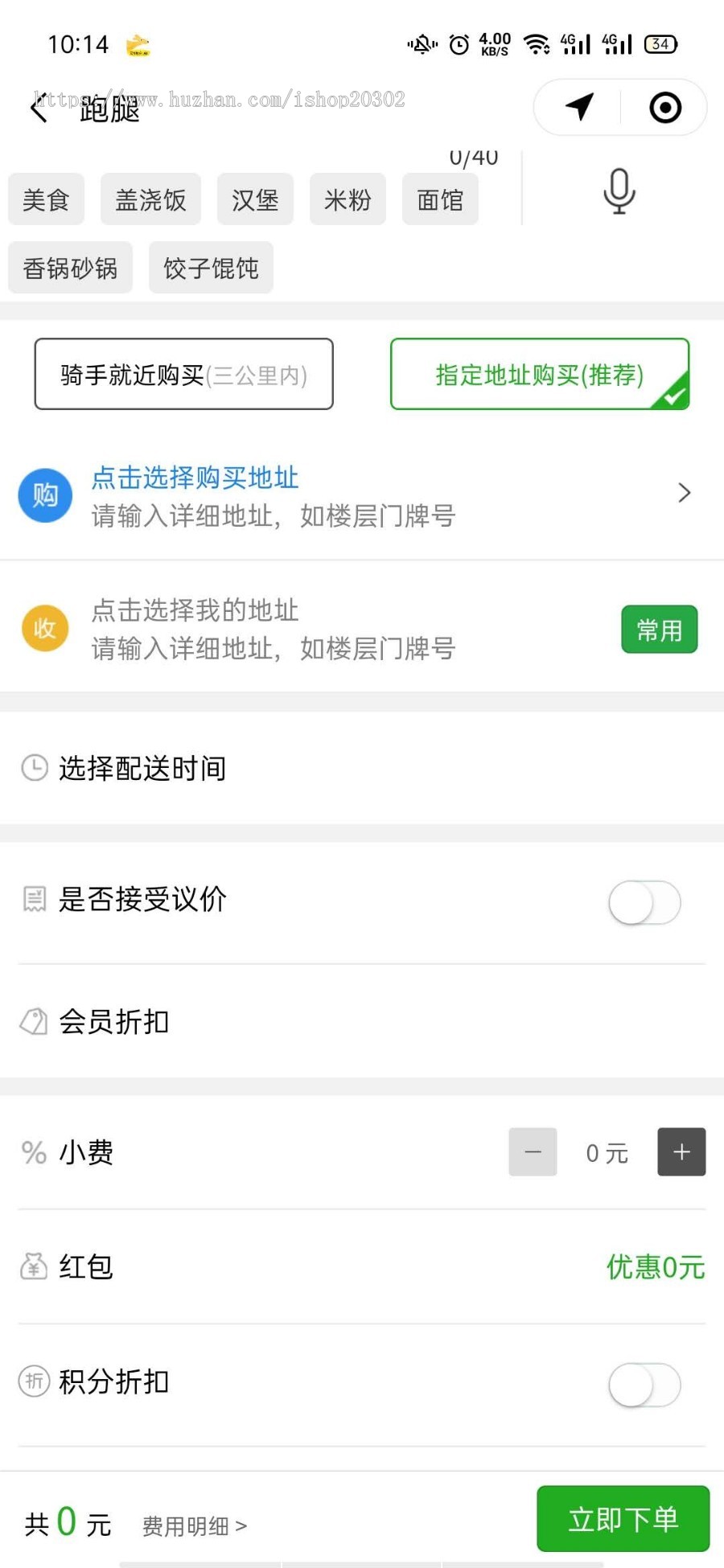Screen dimensions: 724x1568
Task: Tap the blue 购 purchase address icon
Action: click(x=44, y=495)
